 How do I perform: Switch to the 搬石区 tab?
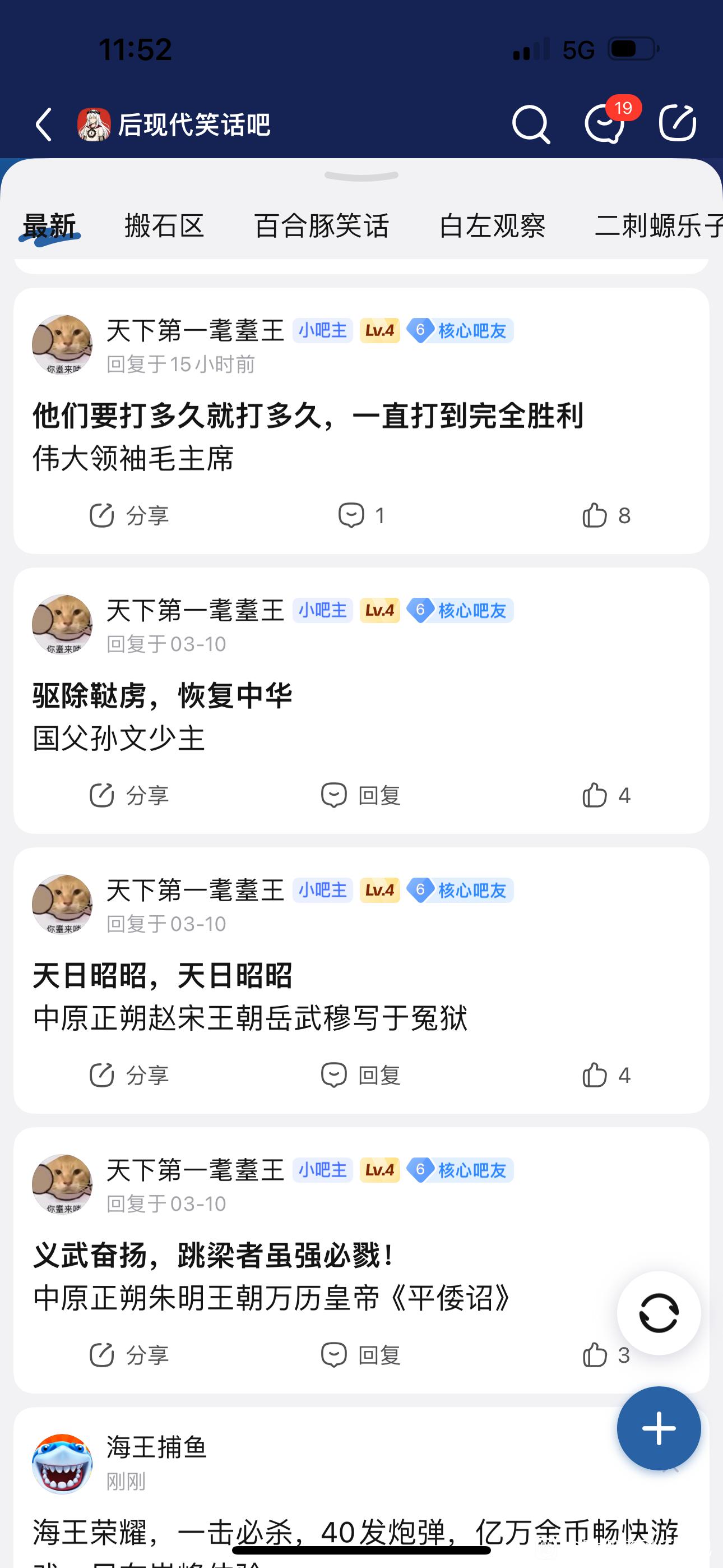click(x=164, y=226)
